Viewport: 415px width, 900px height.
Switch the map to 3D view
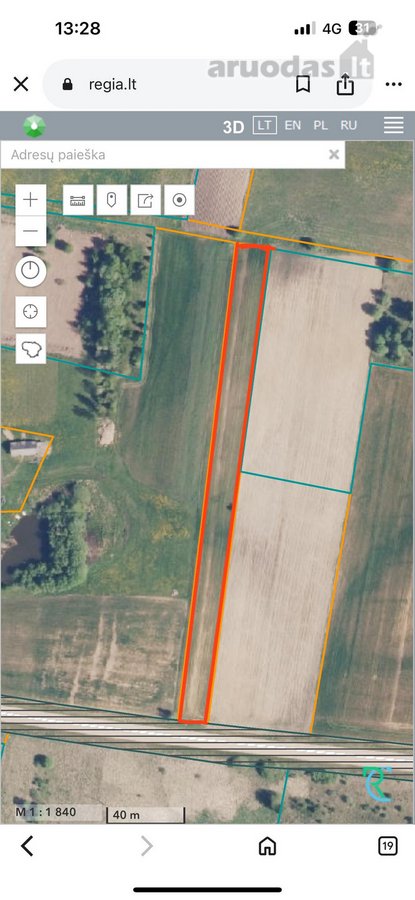(x=233, y=126)
